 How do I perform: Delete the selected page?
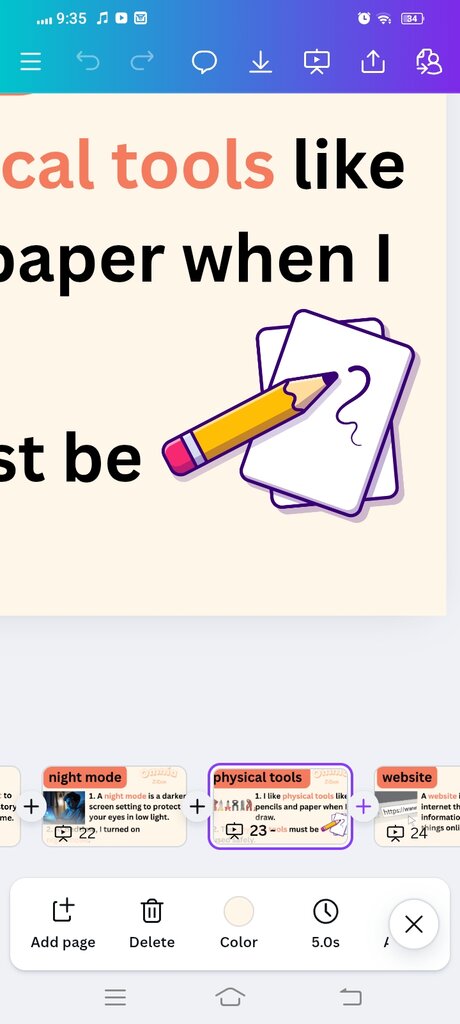tap(152, 923)
